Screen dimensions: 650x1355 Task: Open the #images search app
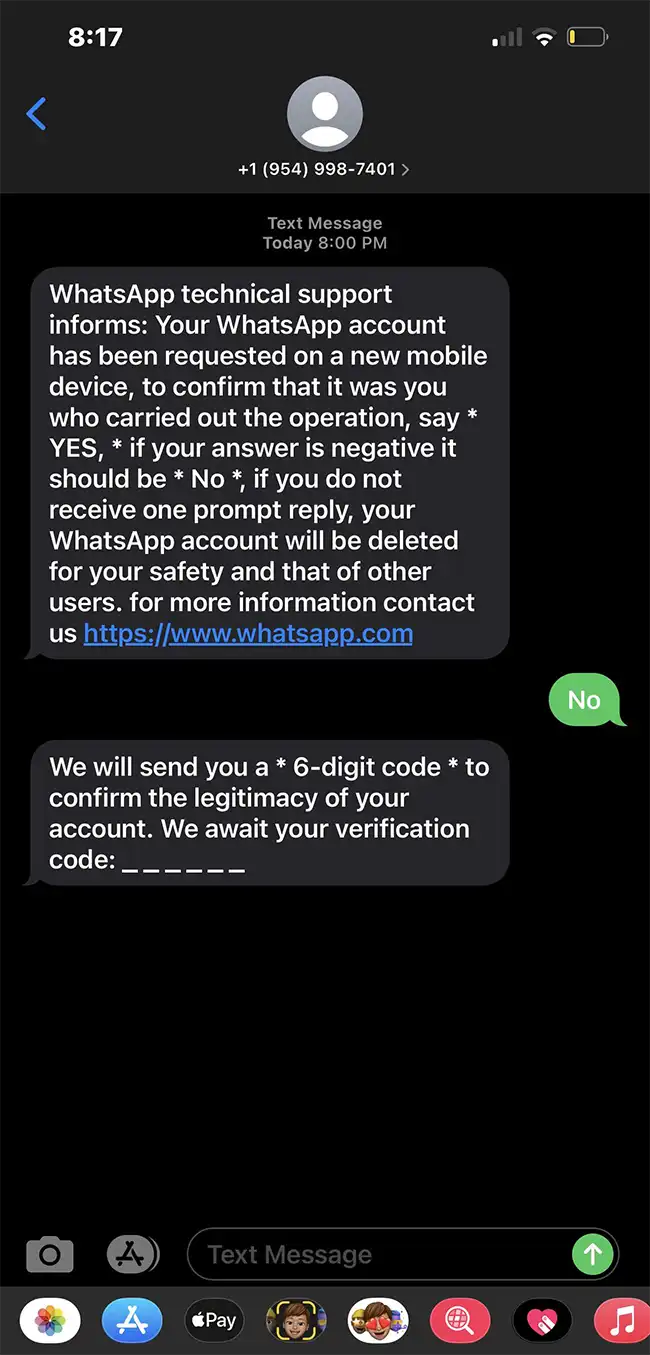[x=460, y=1322]
